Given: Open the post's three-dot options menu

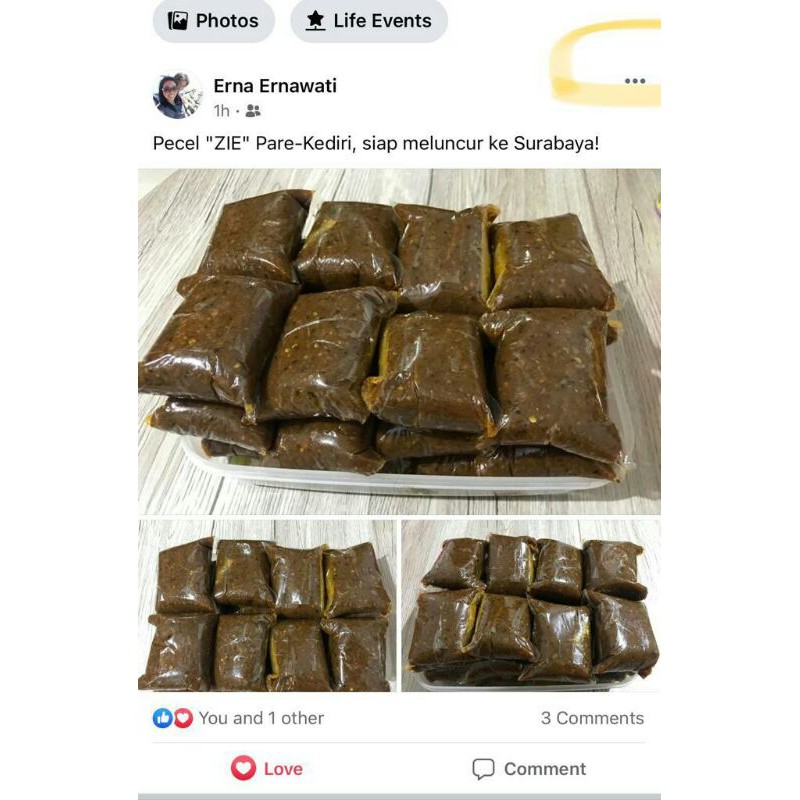Looking at the screenshot, I should (635, 81).
